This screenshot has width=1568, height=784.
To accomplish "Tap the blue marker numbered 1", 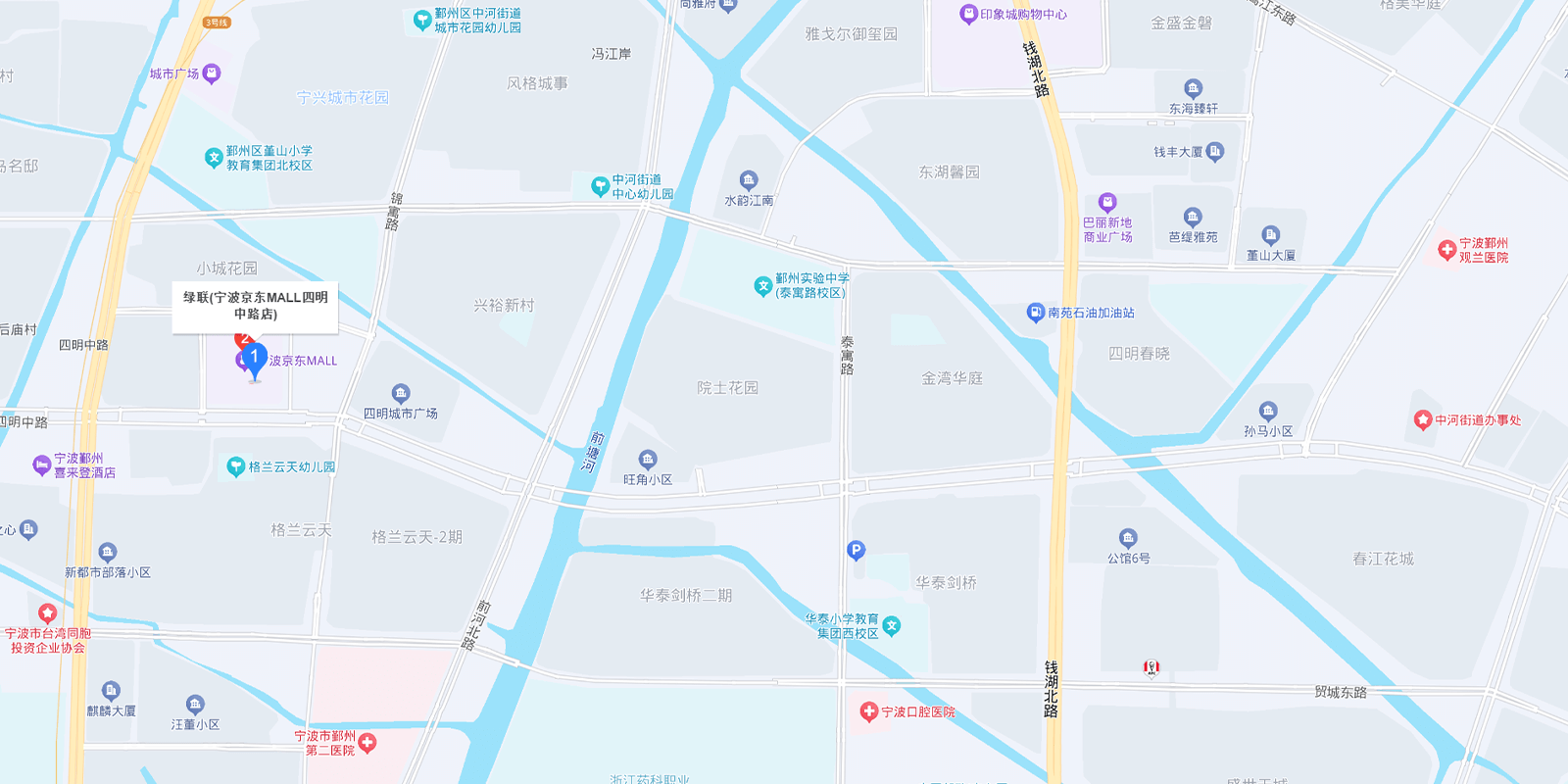I will click(254, 358).
